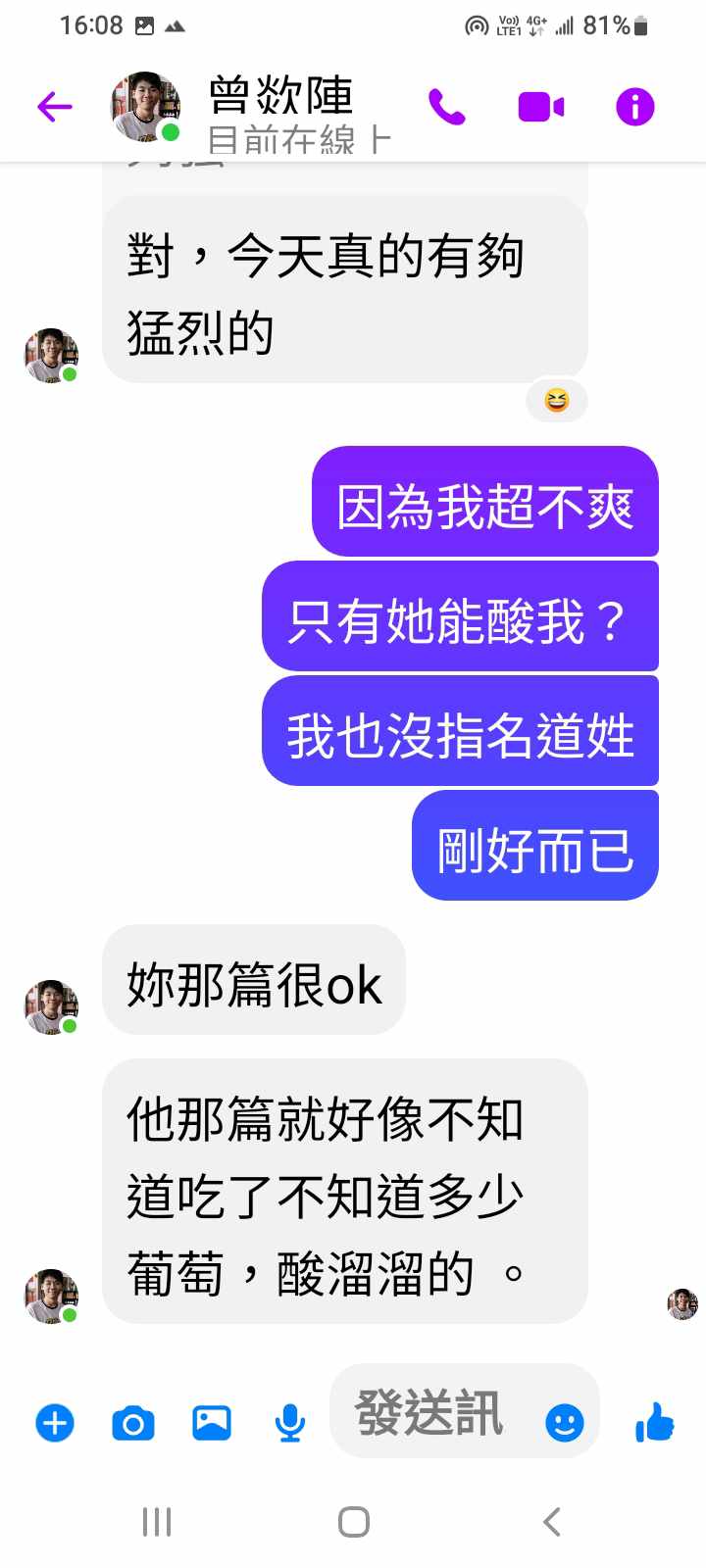Open more actions plus button
Viewport: 706px width, 1568px height.
coord(55,1422)
